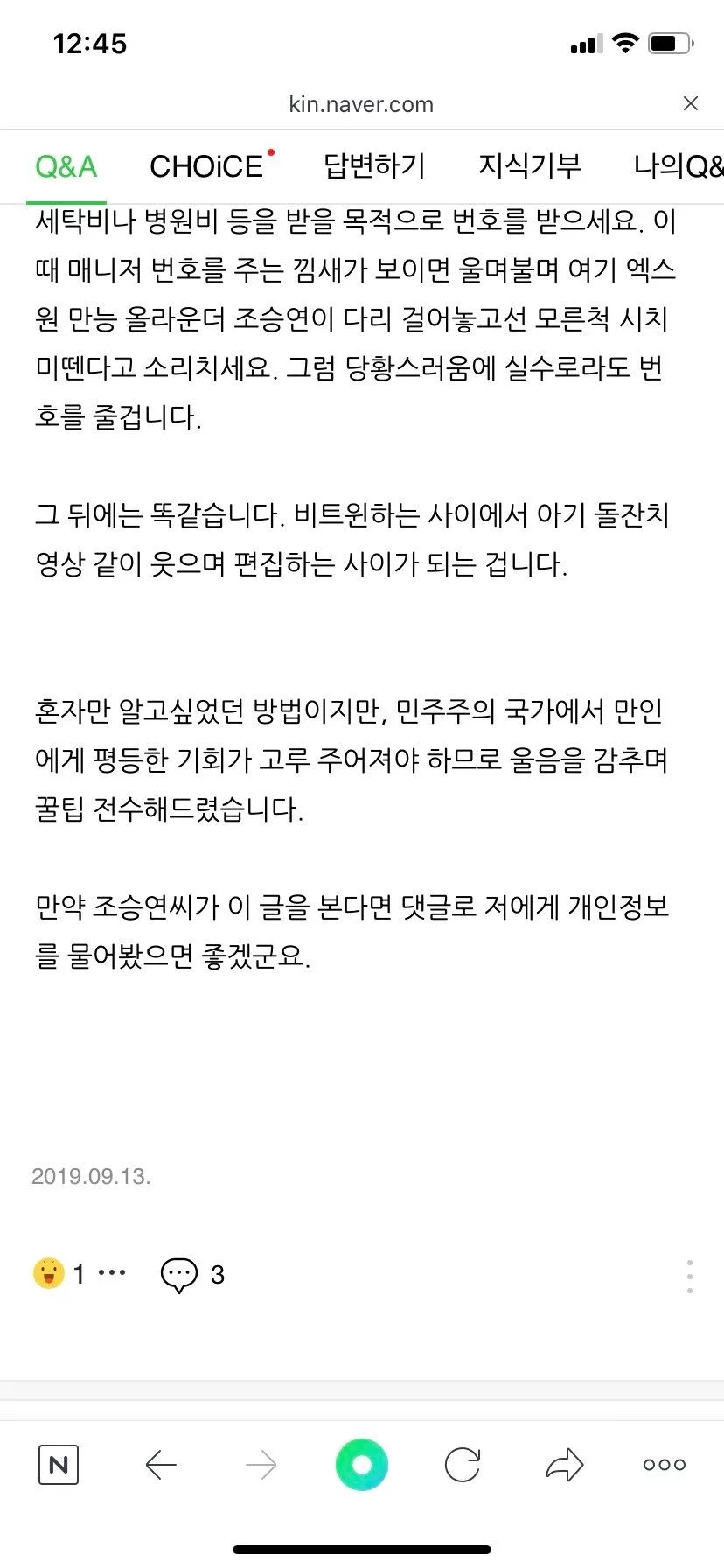Reload the current page
This screenshot has width=724, height=1568.
click(x=463, y=1465)
